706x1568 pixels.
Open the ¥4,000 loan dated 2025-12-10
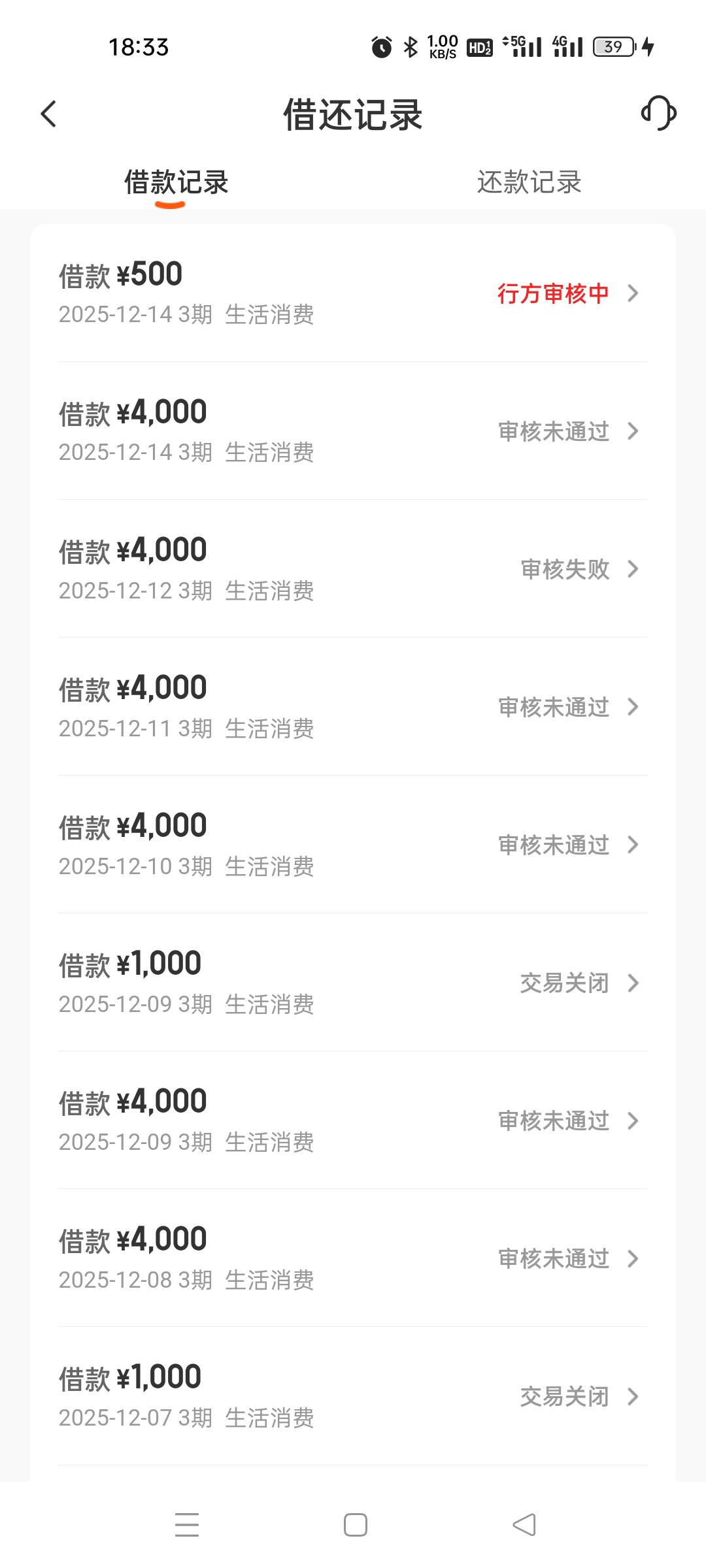tap(353, 845)
